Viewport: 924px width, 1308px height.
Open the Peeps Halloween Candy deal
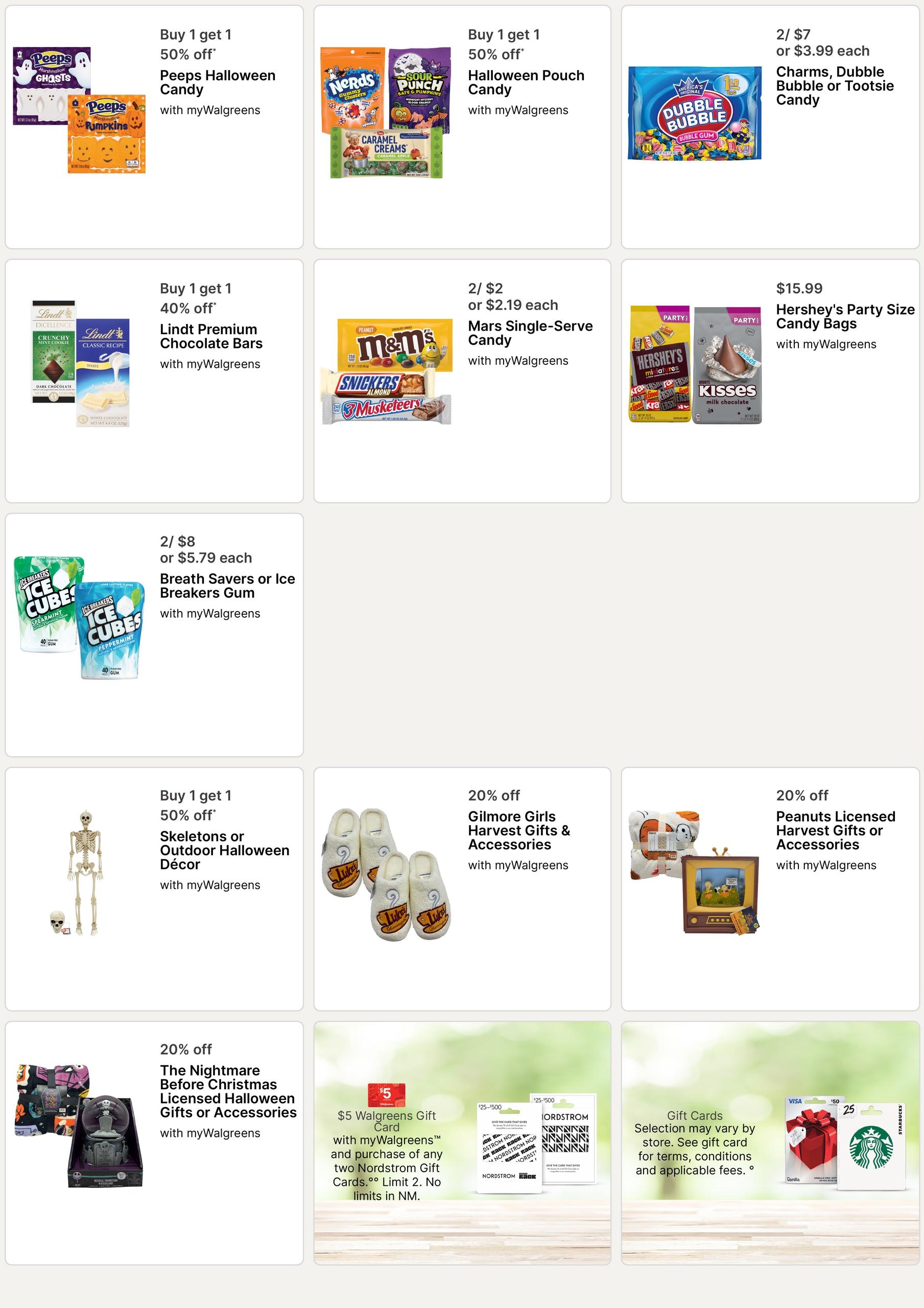pyautogui.click(x=154, y=127)
